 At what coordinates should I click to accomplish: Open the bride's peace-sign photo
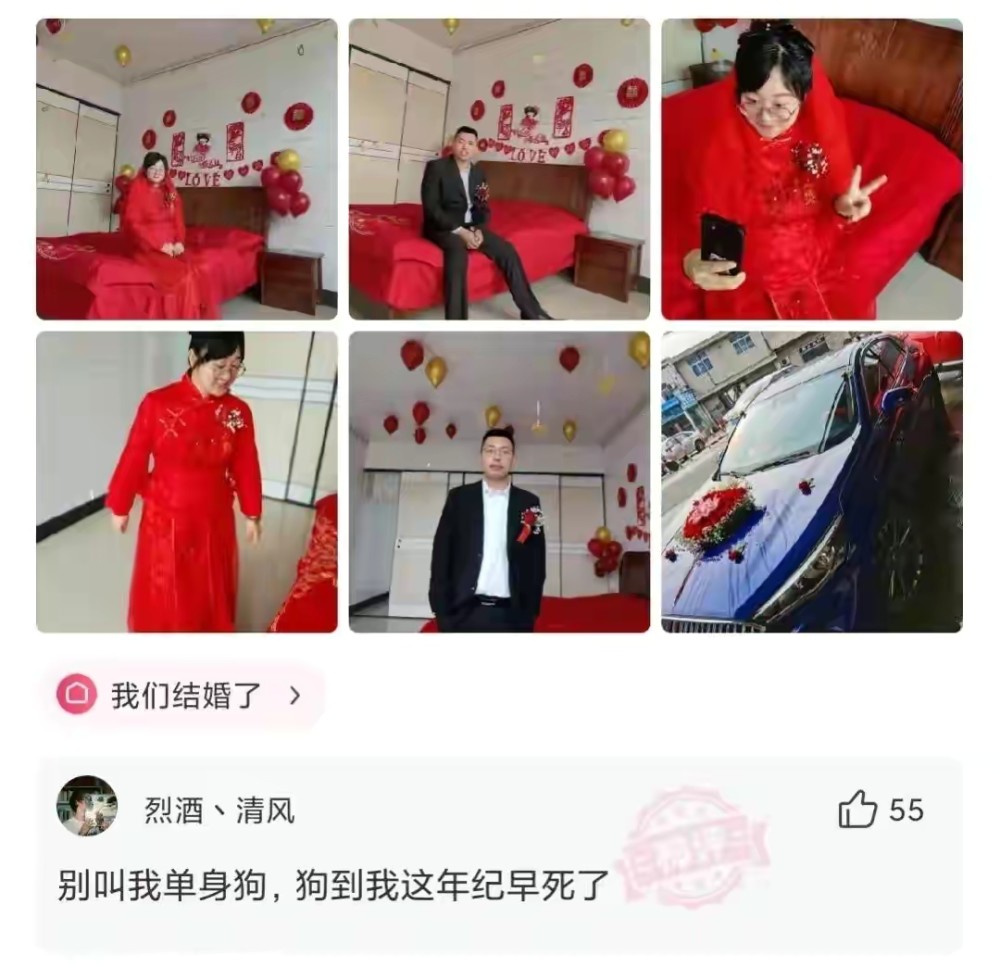(811, 169)
